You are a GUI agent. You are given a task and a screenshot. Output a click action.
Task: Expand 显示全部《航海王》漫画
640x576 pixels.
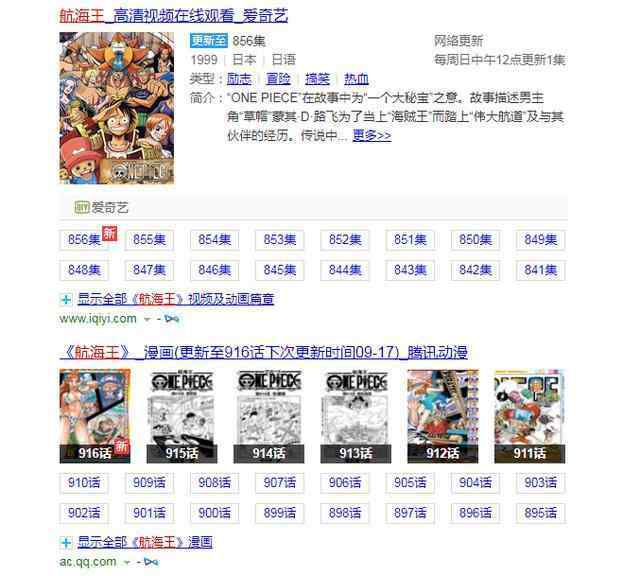tap(146, 543)
